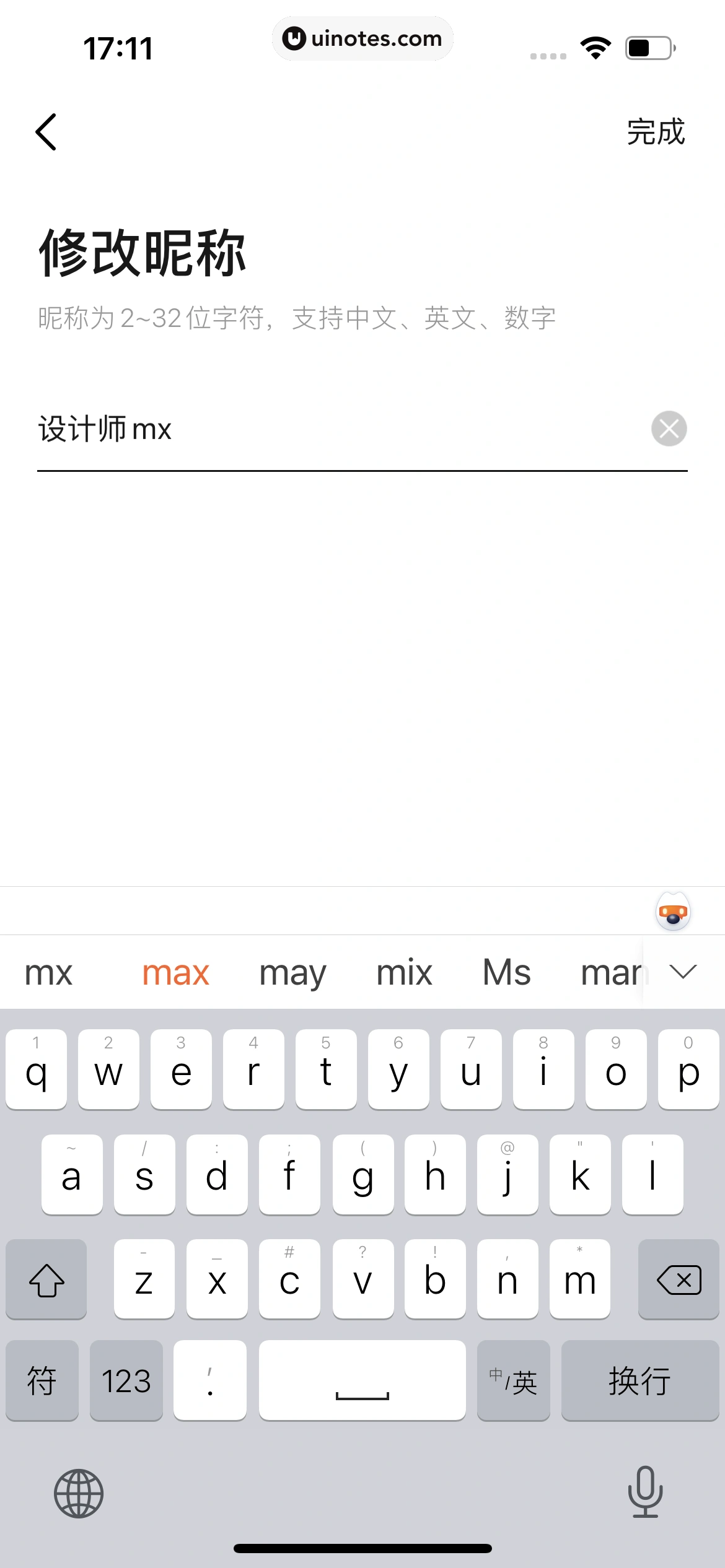Screen dimensions: 725x1568
Task: Activate voice input with microphone icon
Action: [x=645, y=1492]
